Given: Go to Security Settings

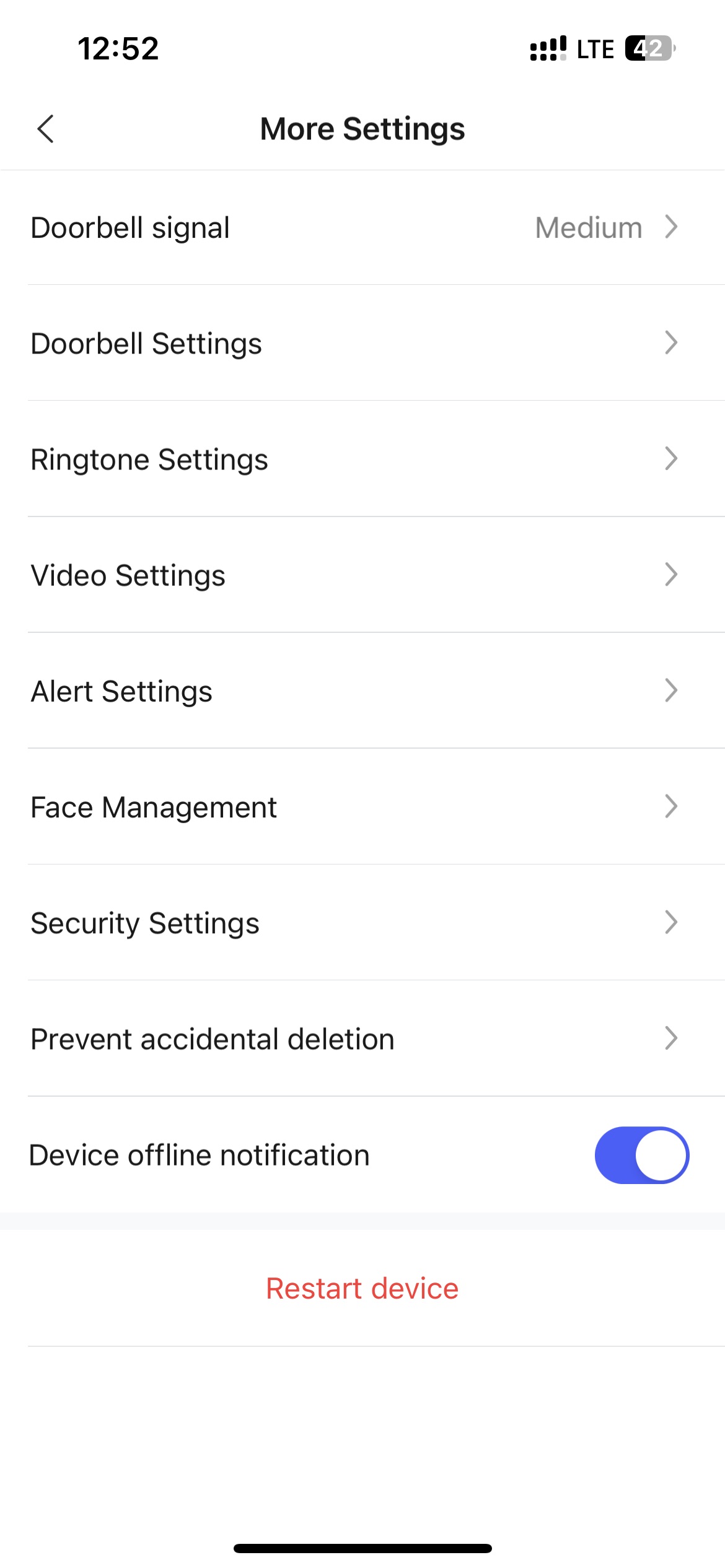Looking at the screenshot, I should pyautogui.click(x=362, y=922).
